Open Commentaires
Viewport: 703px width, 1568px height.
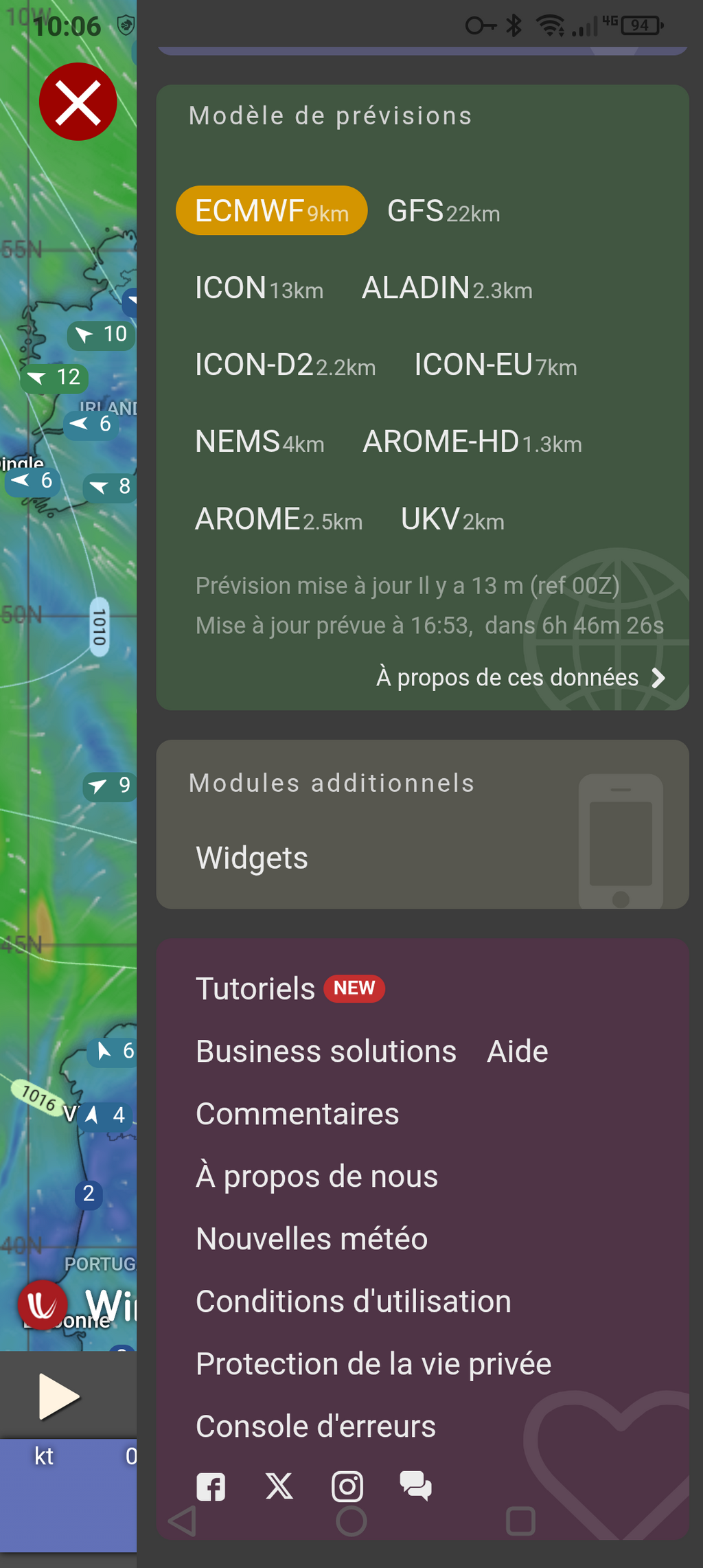point(297,1114)
